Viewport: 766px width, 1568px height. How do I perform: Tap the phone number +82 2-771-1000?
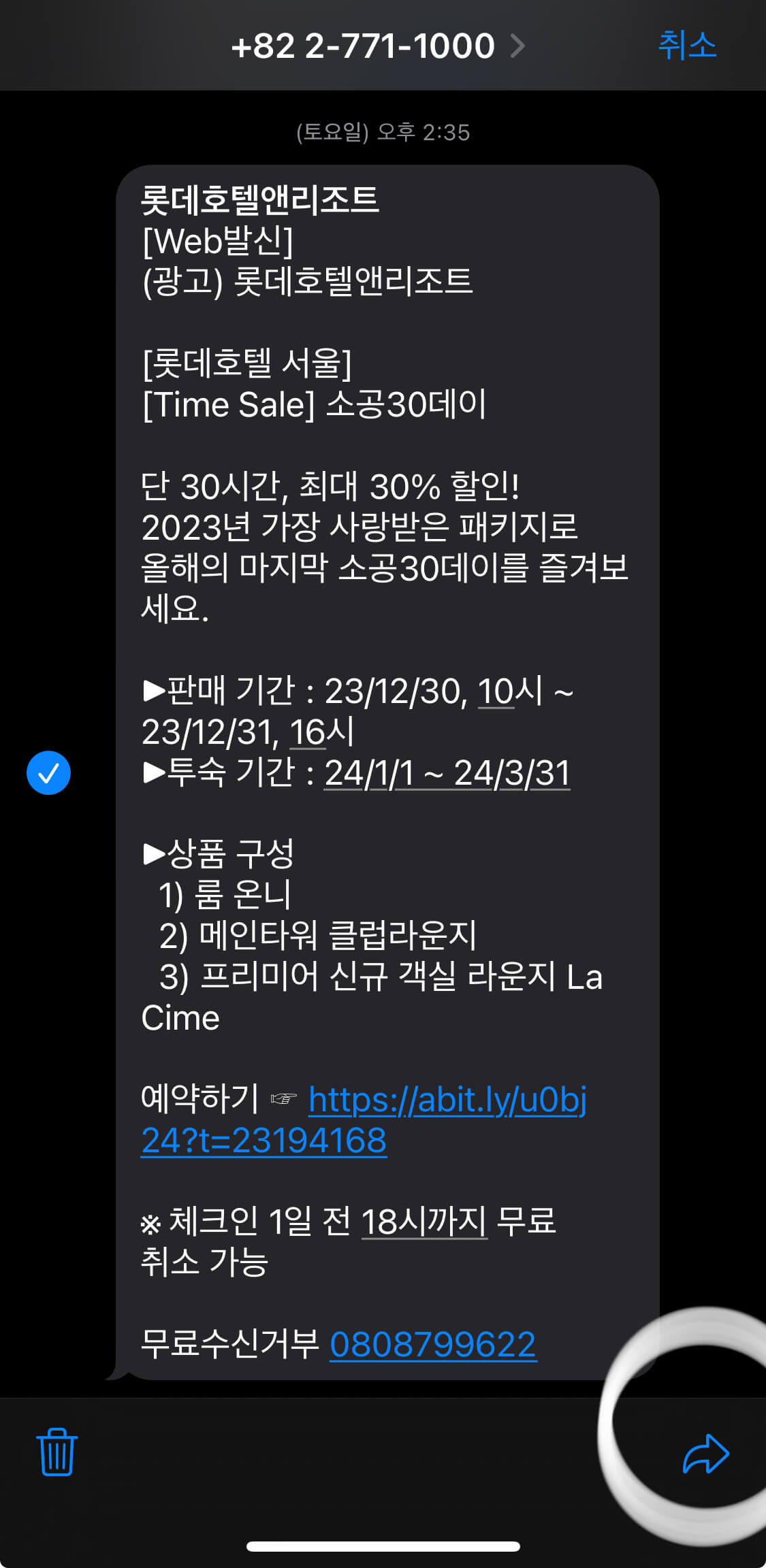(x=364, y=45)
